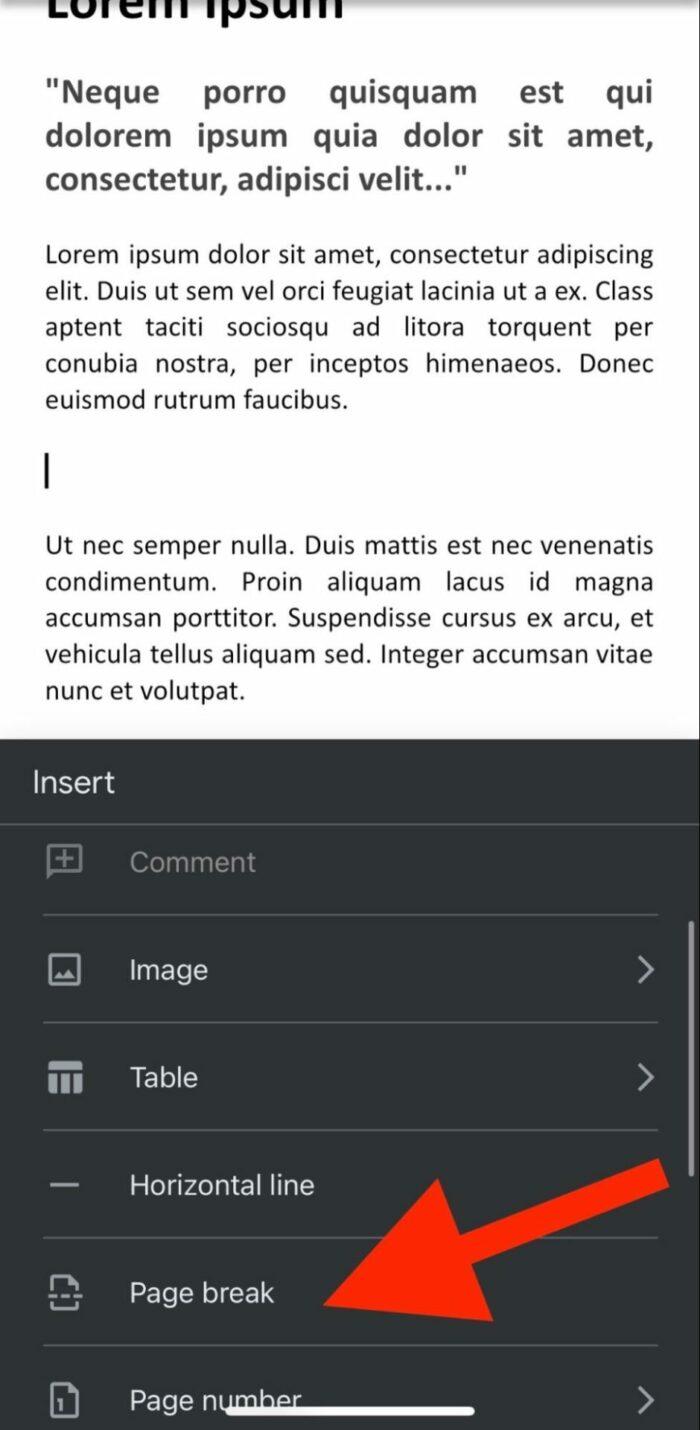Insert a comment

192,862
